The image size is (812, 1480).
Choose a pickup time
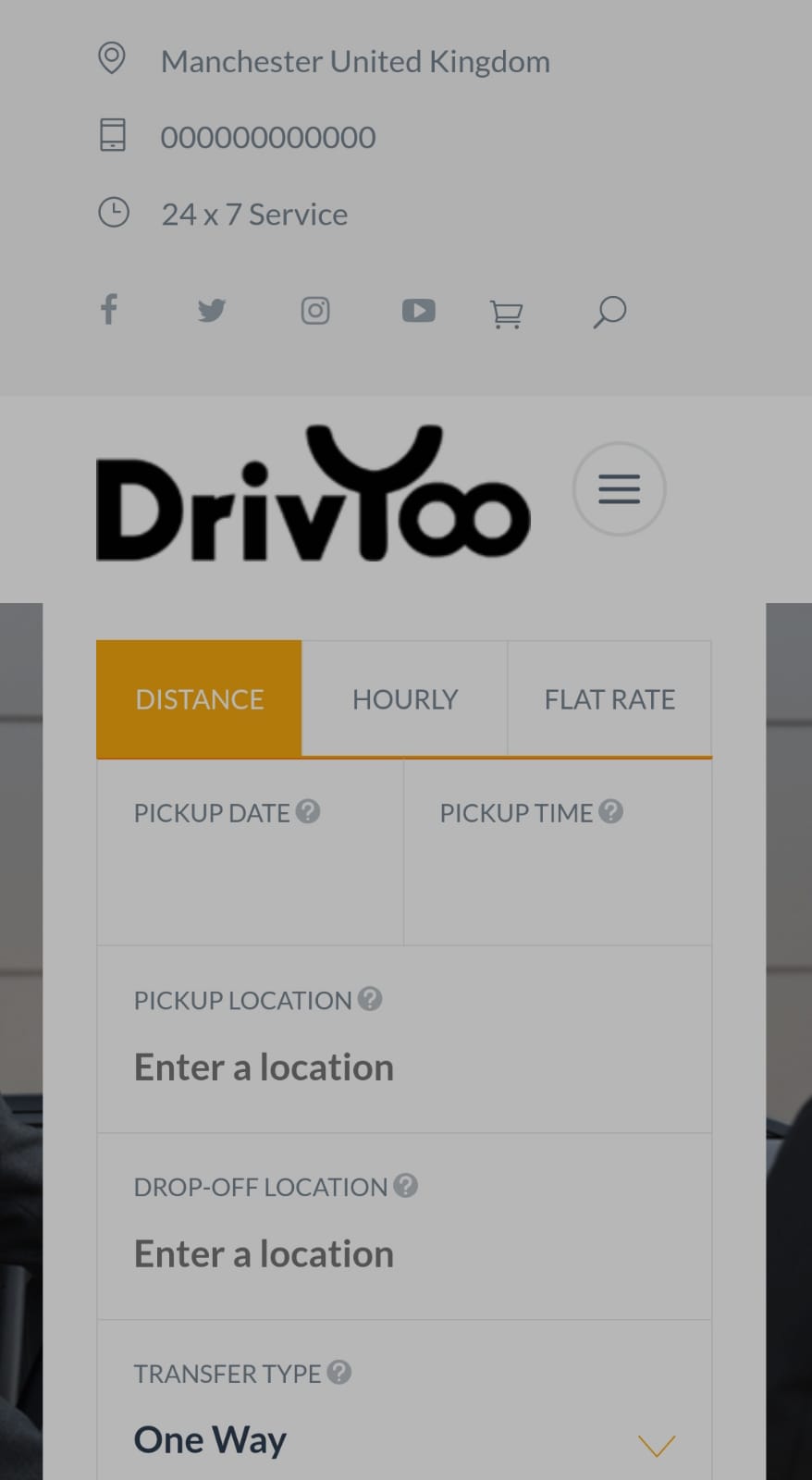click(x=557, y=879)
